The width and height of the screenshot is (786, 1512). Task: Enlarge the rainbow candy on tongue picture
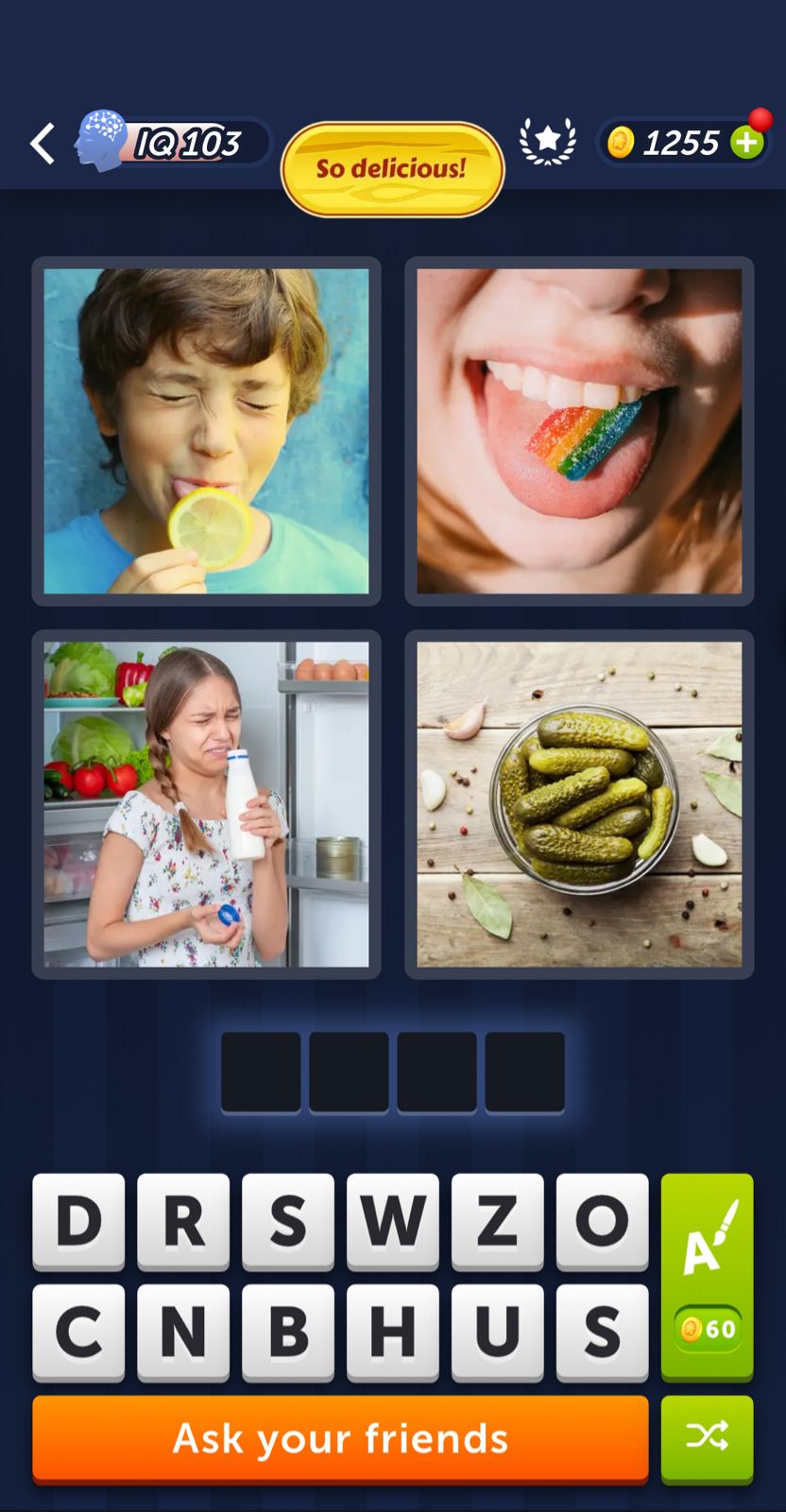(x=579, y=431)
